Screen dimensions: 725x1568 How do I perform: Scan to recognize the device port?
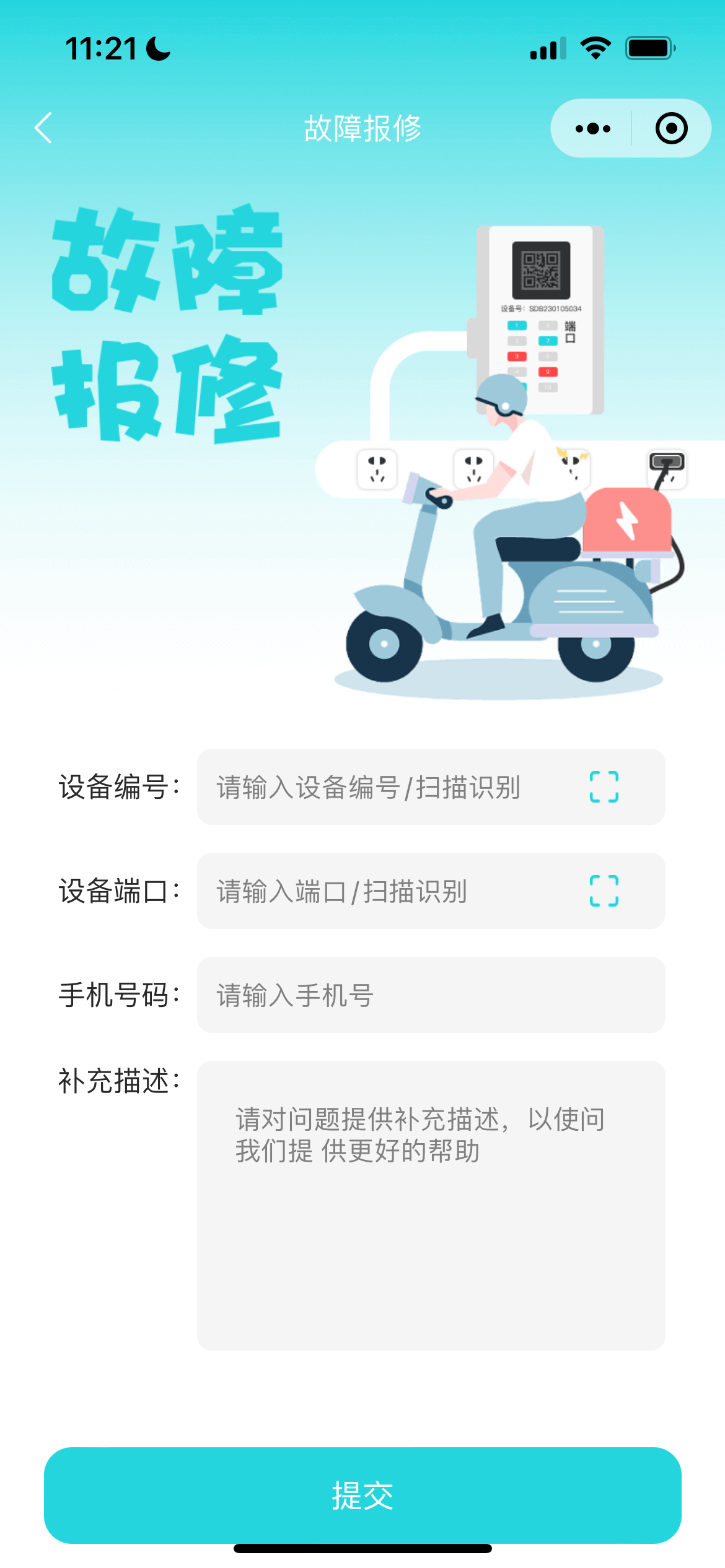pos(604,891)
